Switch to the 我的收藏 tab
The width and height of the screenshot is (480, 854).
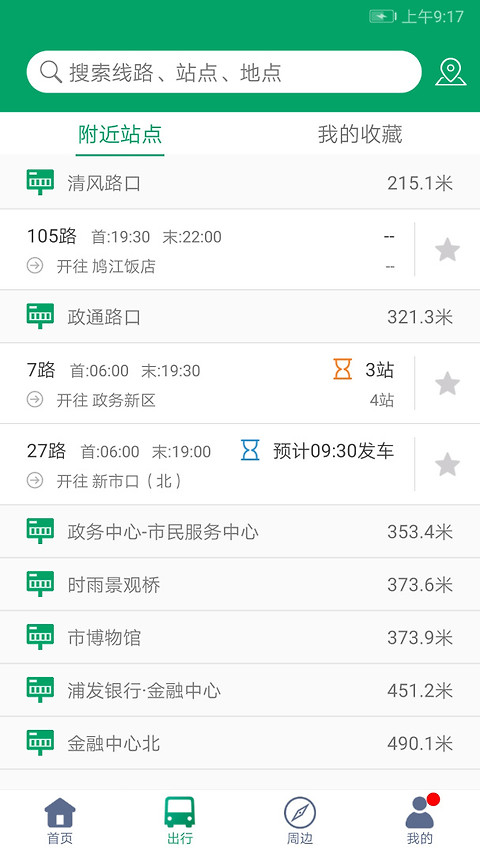tap(360, 135)
